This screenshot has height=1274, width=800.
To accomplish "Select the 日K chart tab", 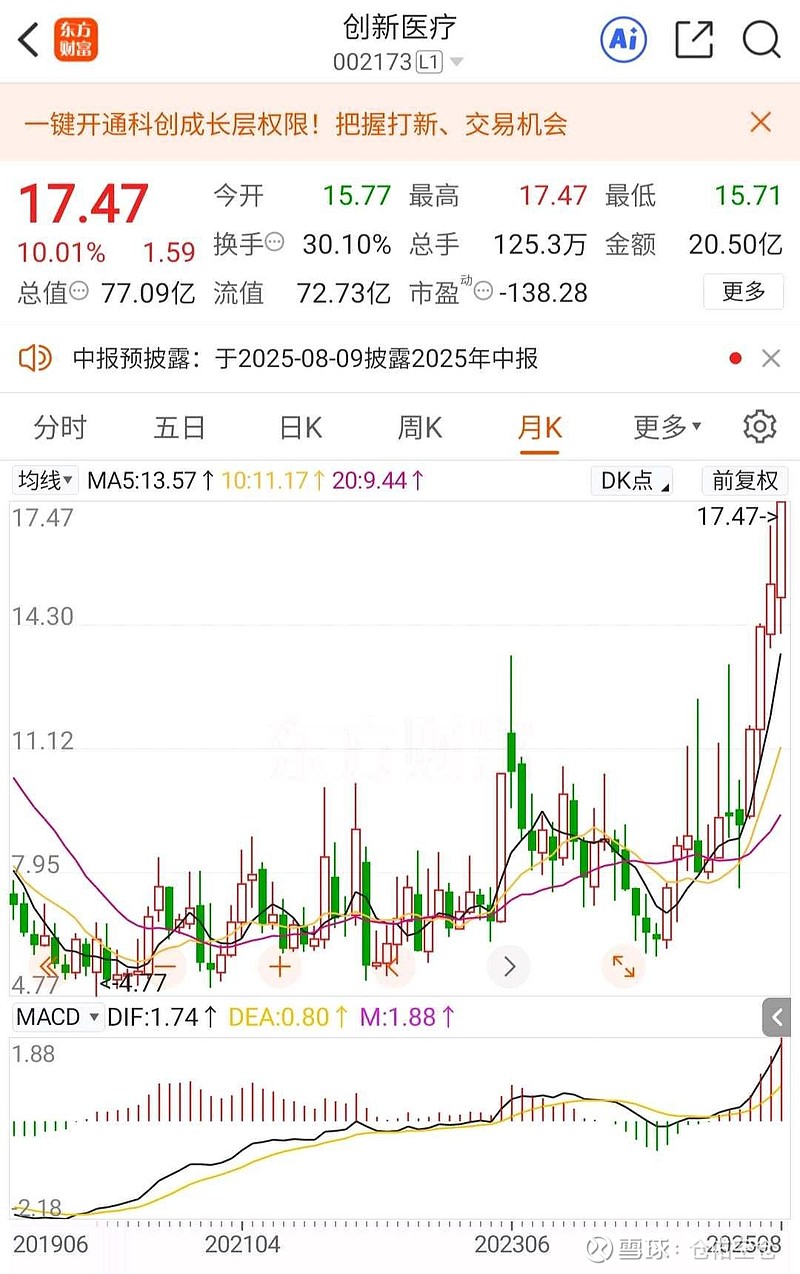I will 300,428.
